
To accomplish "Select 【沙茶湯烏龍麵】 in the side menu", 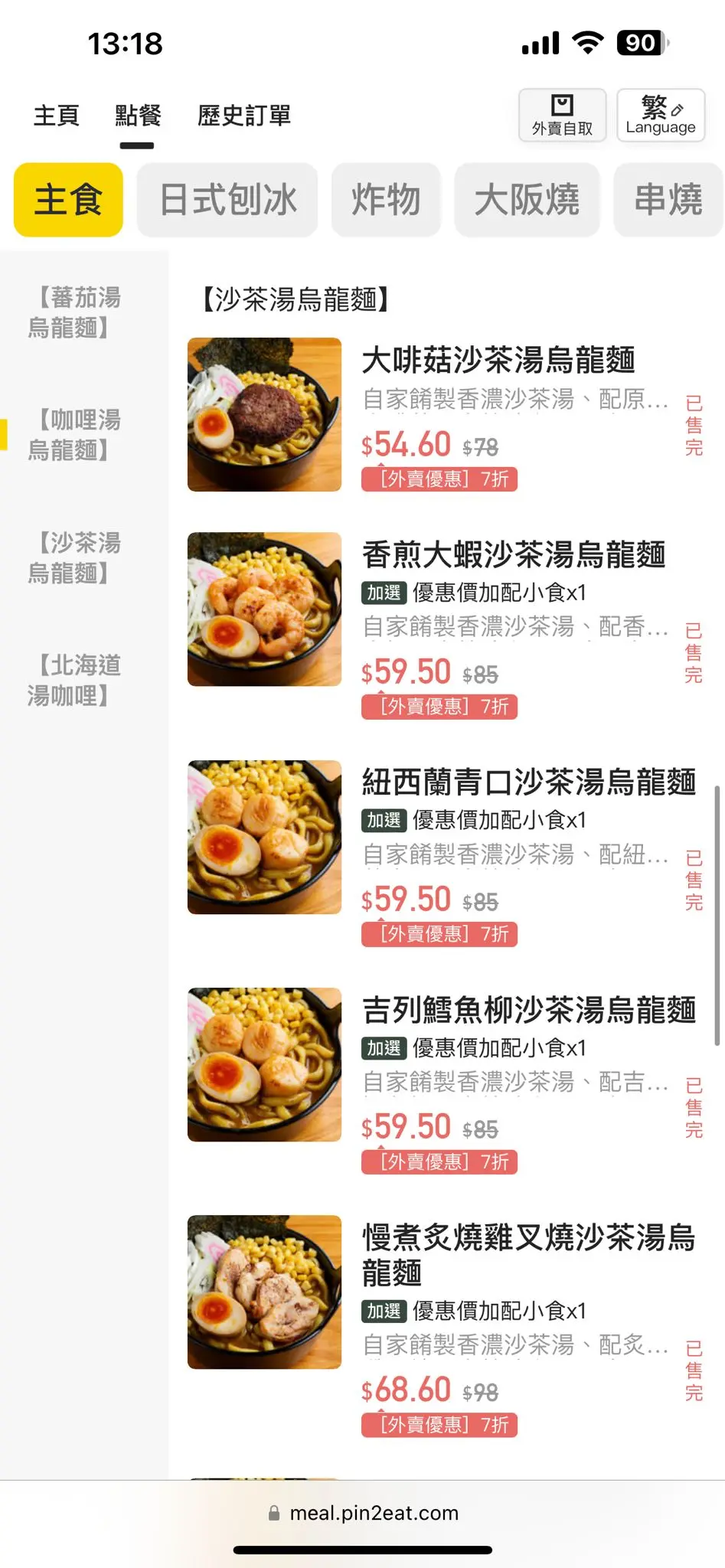I will pos(74,557).
